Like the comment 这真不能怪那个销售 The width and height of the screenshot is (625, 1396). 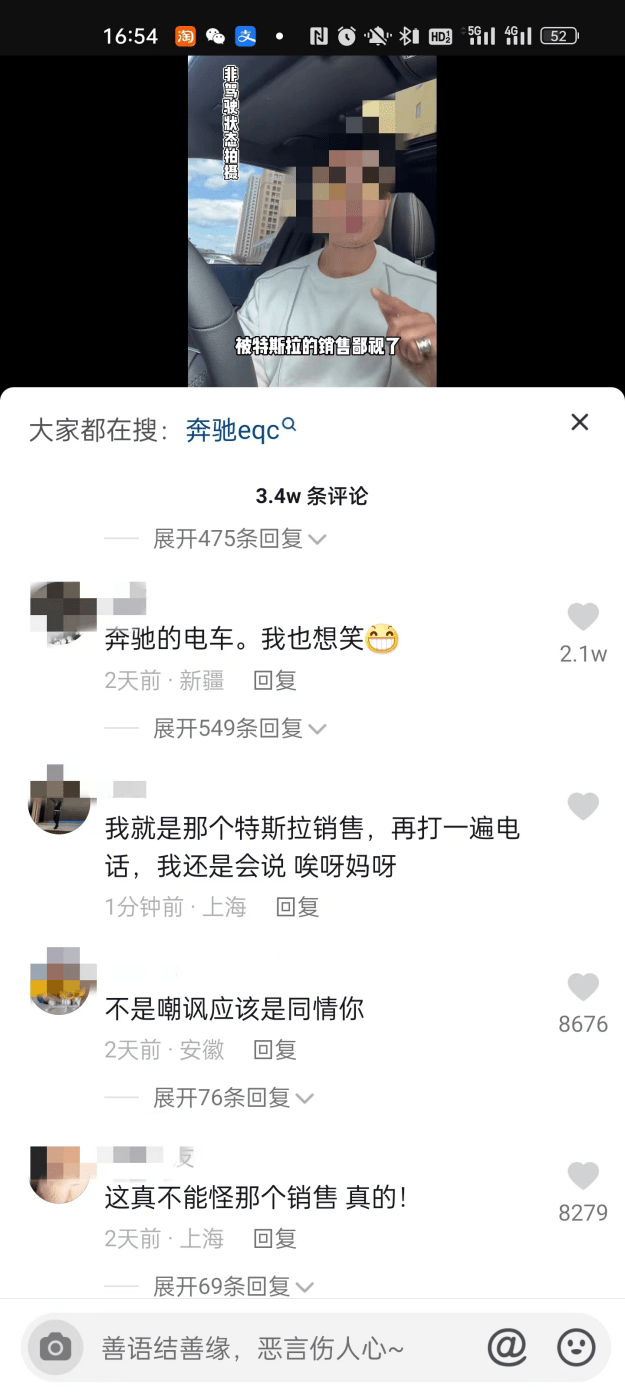point(582,1177)
